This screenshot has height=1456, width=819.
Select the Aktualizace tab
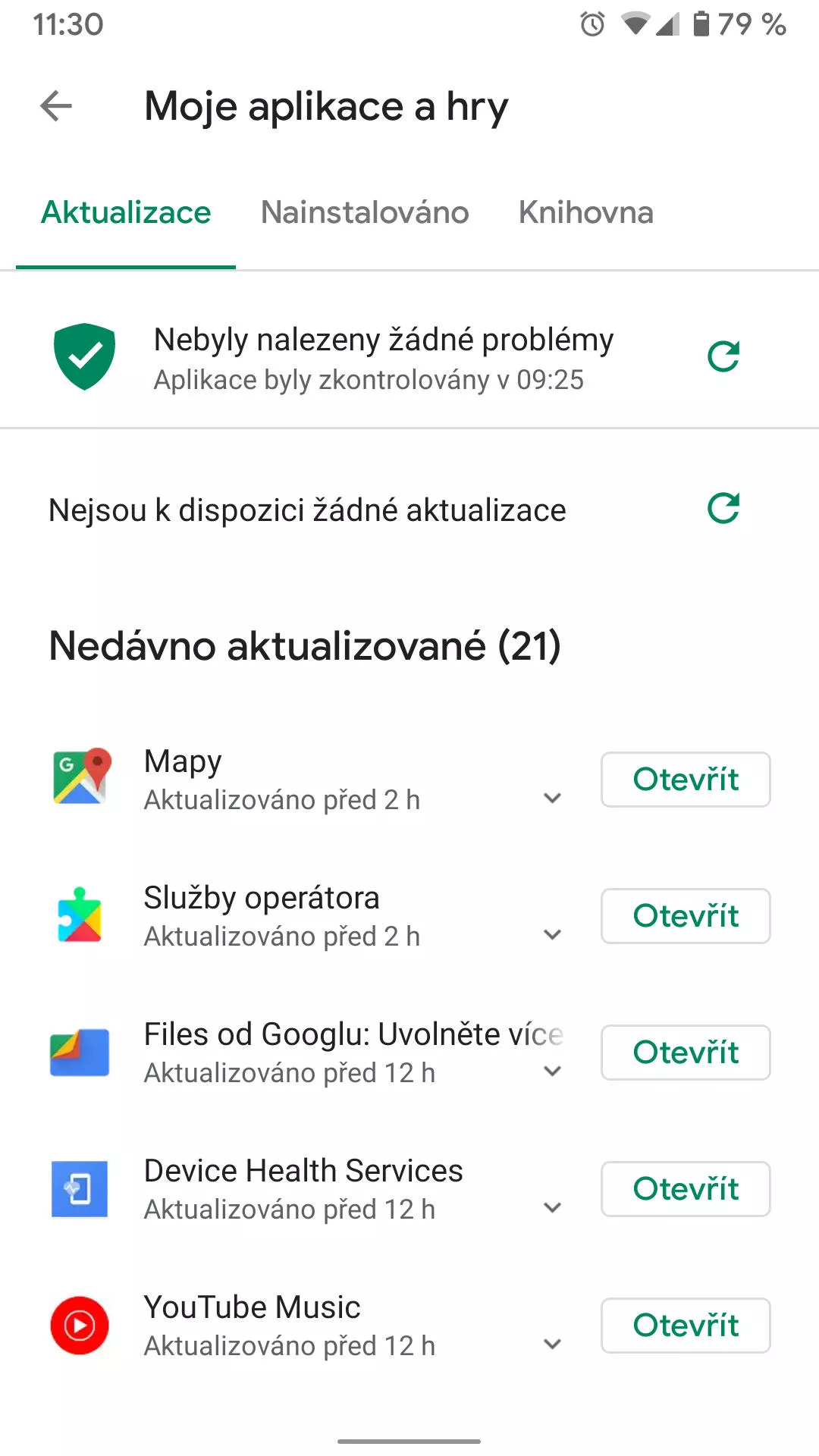coord(126,213)
